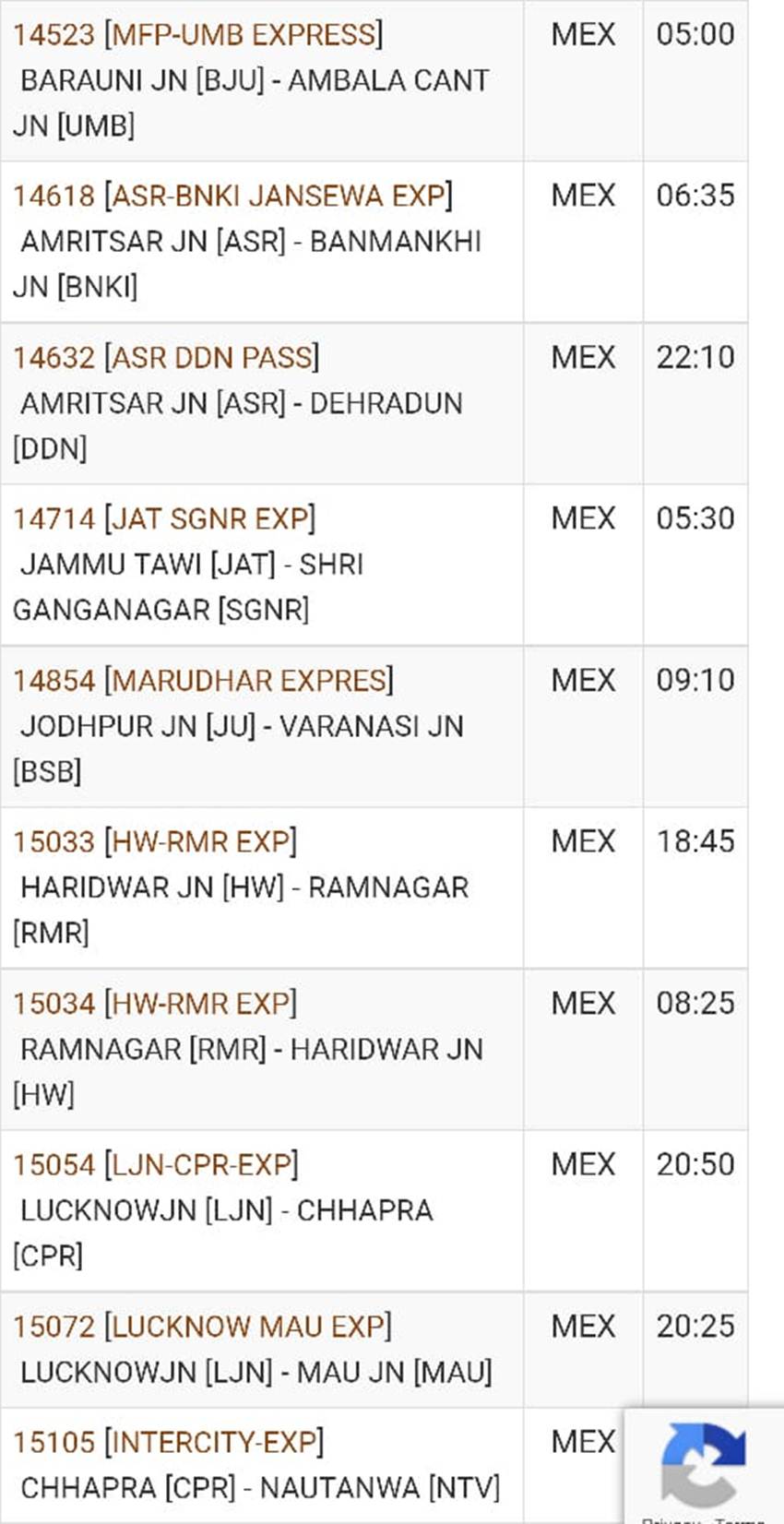This screenshot has width=784, height=1524.
Task: Open train 15054 LJN-CPR-EXP link
Action: pyautogui.click(x=156, y=1164)
